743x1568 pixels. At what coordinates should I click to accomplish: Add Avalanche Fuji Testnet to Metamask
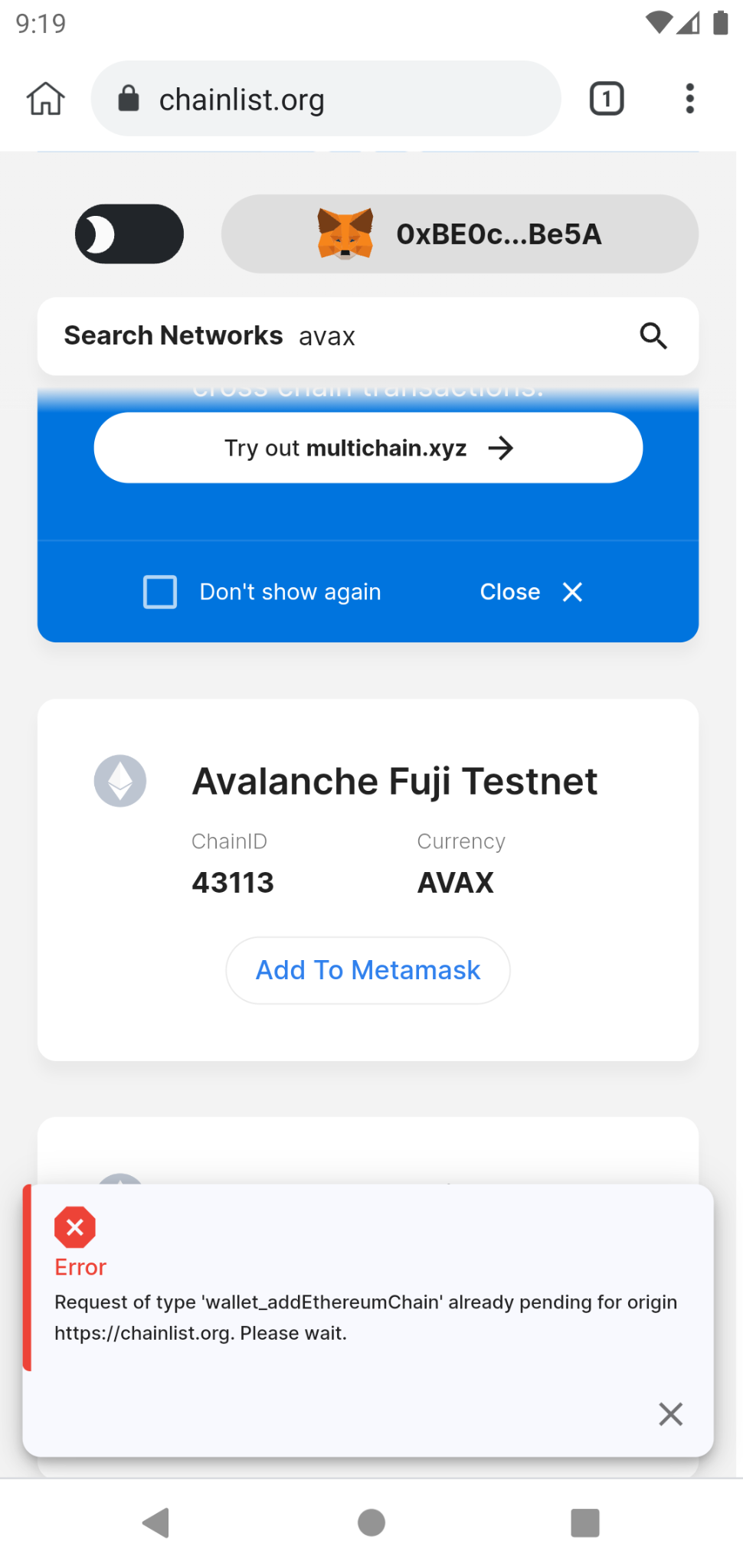[368, 970]
